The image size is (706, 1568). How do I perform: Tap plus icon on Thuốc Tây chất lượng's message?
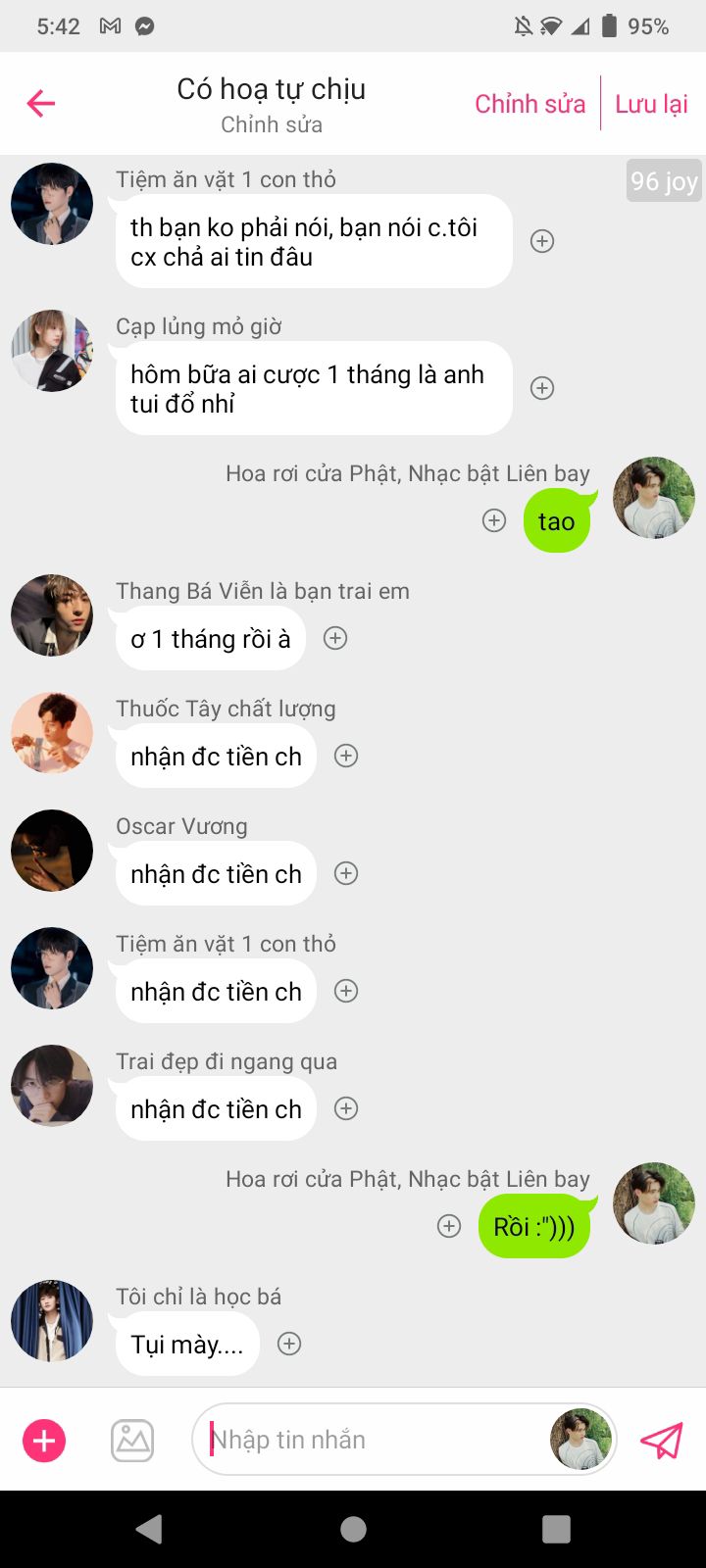pyautogui.click(x=346, y=756)
